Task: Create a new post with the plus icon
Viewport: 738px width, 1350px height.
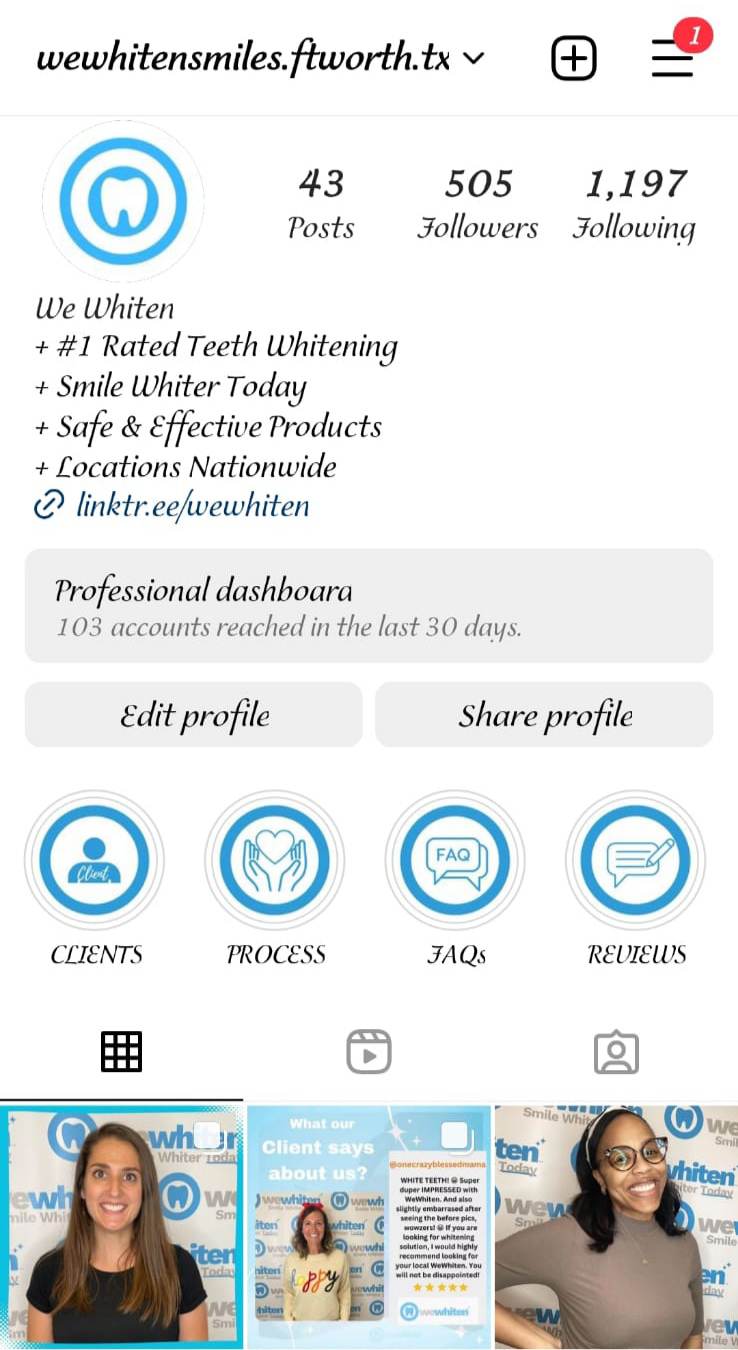Action: click(x=573, y=59)
